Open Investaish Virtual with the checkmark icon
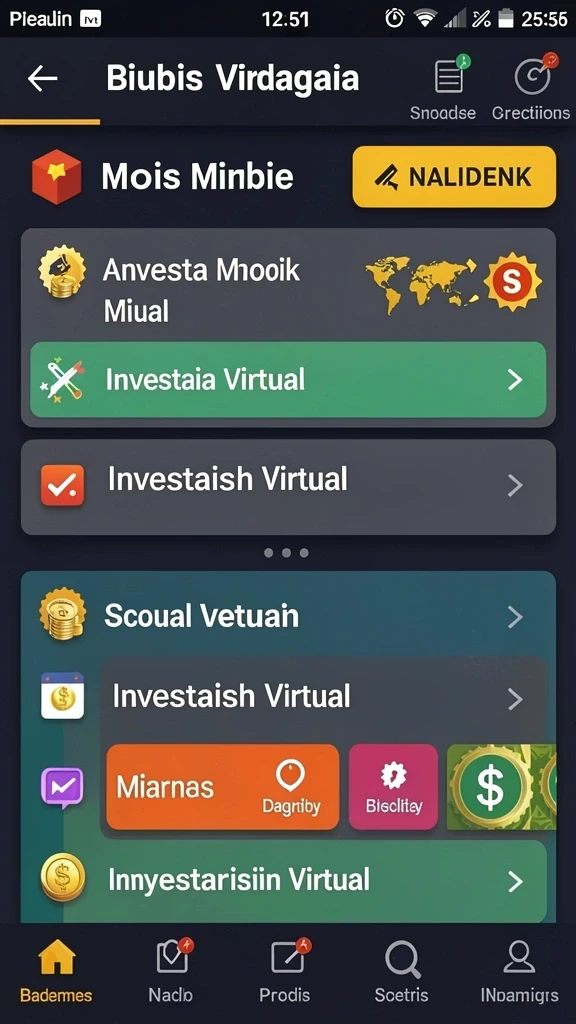 pos(288,487)
